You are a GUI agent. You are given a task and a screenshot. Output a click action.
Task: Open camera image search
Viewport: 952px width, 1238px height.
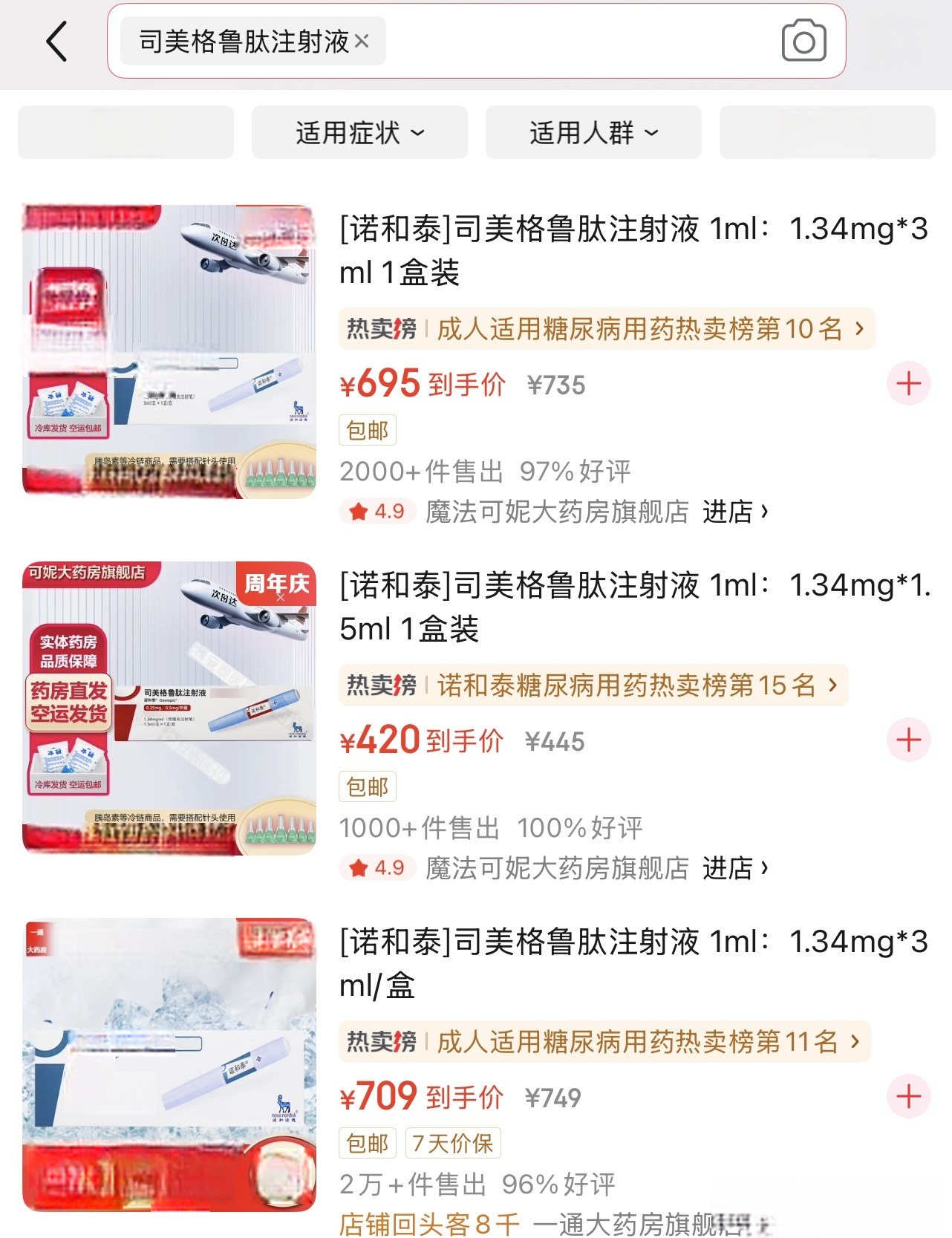point(803,41)
